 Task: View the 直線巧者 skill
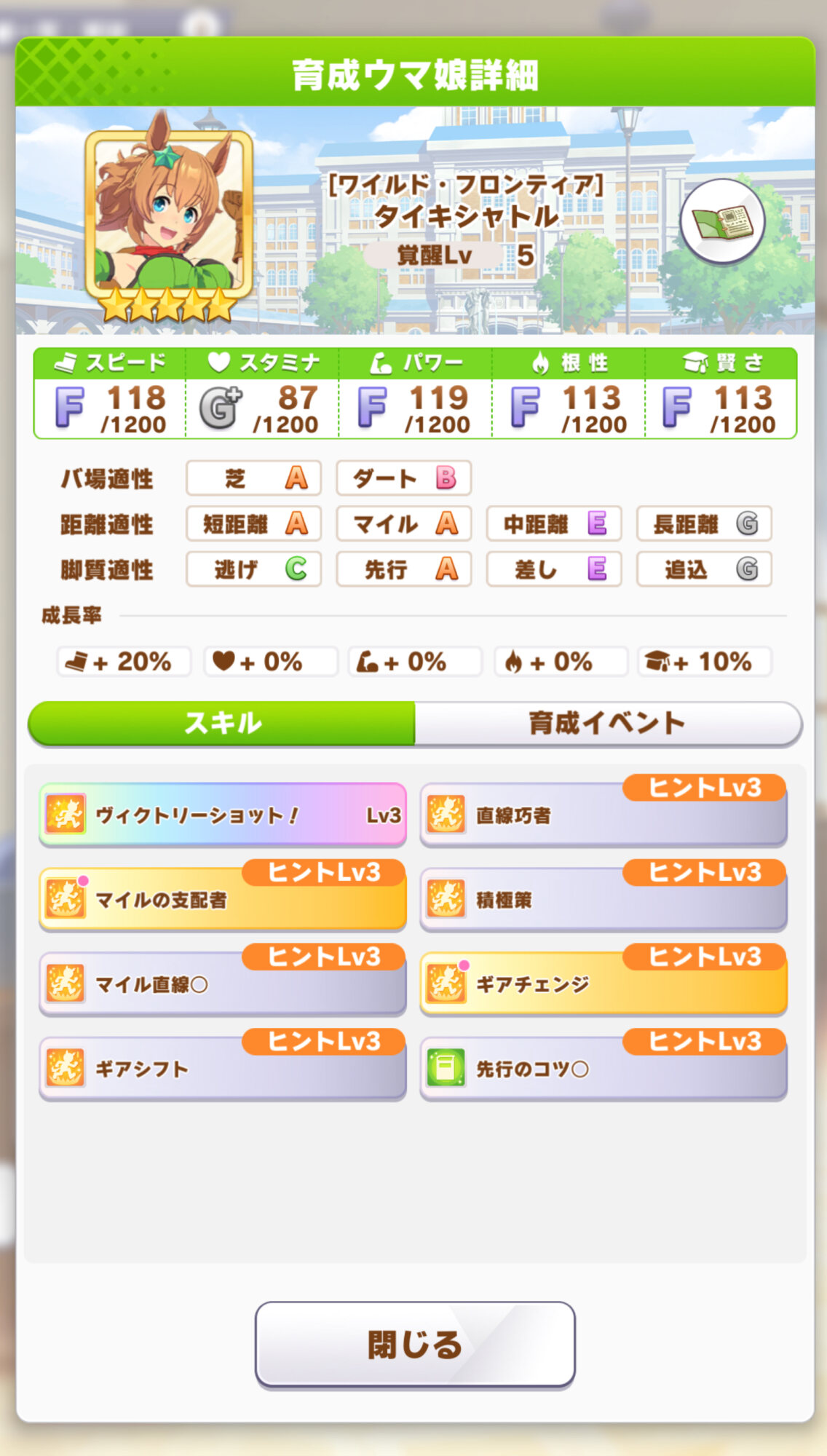pos(604,816)
